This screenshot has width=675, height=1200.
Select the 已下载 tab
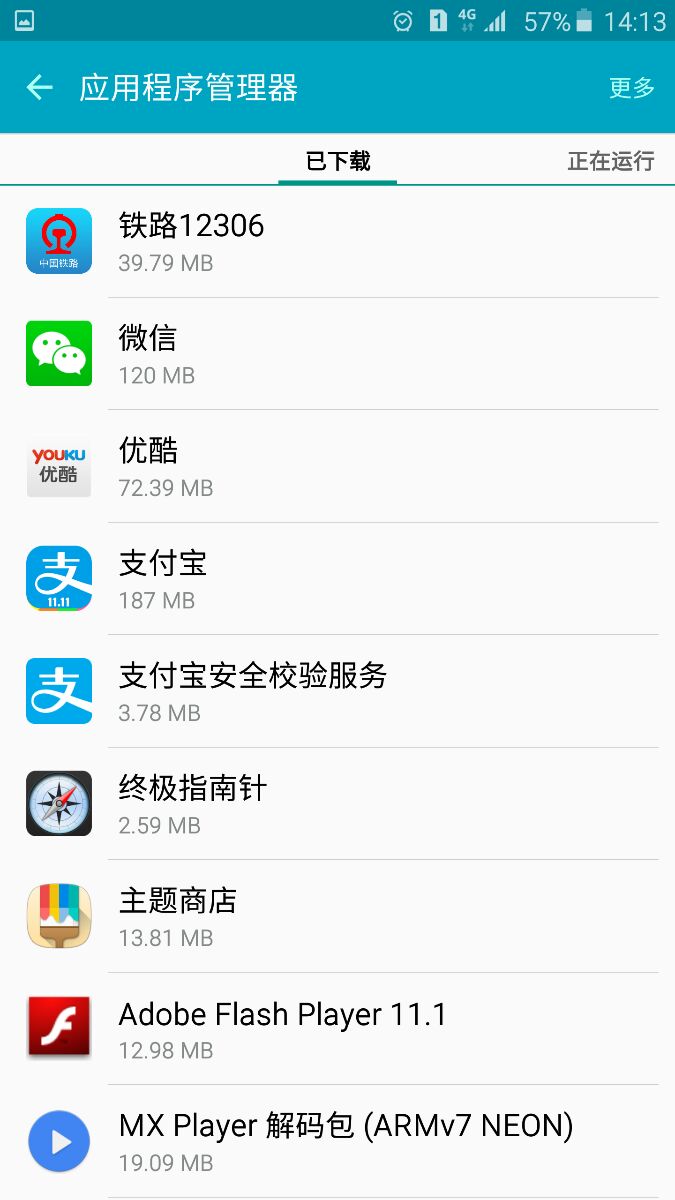[338, 161]
